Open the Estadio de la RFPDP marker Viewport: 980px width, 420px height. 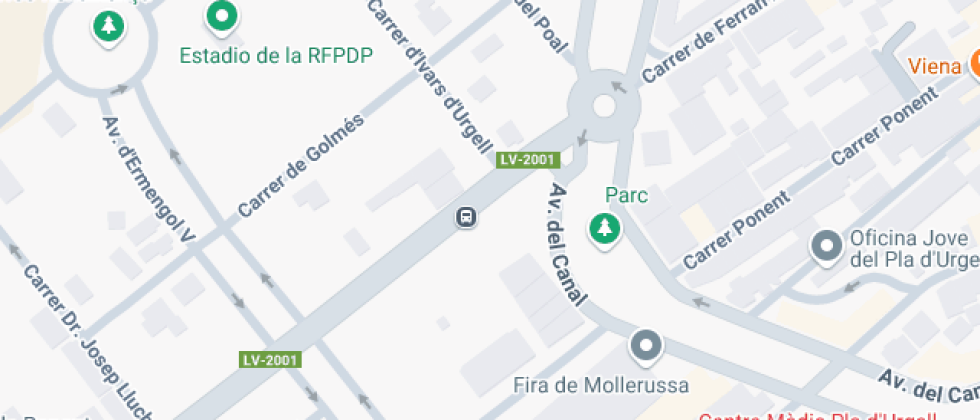pyautogui.click(x=222, y=16)
